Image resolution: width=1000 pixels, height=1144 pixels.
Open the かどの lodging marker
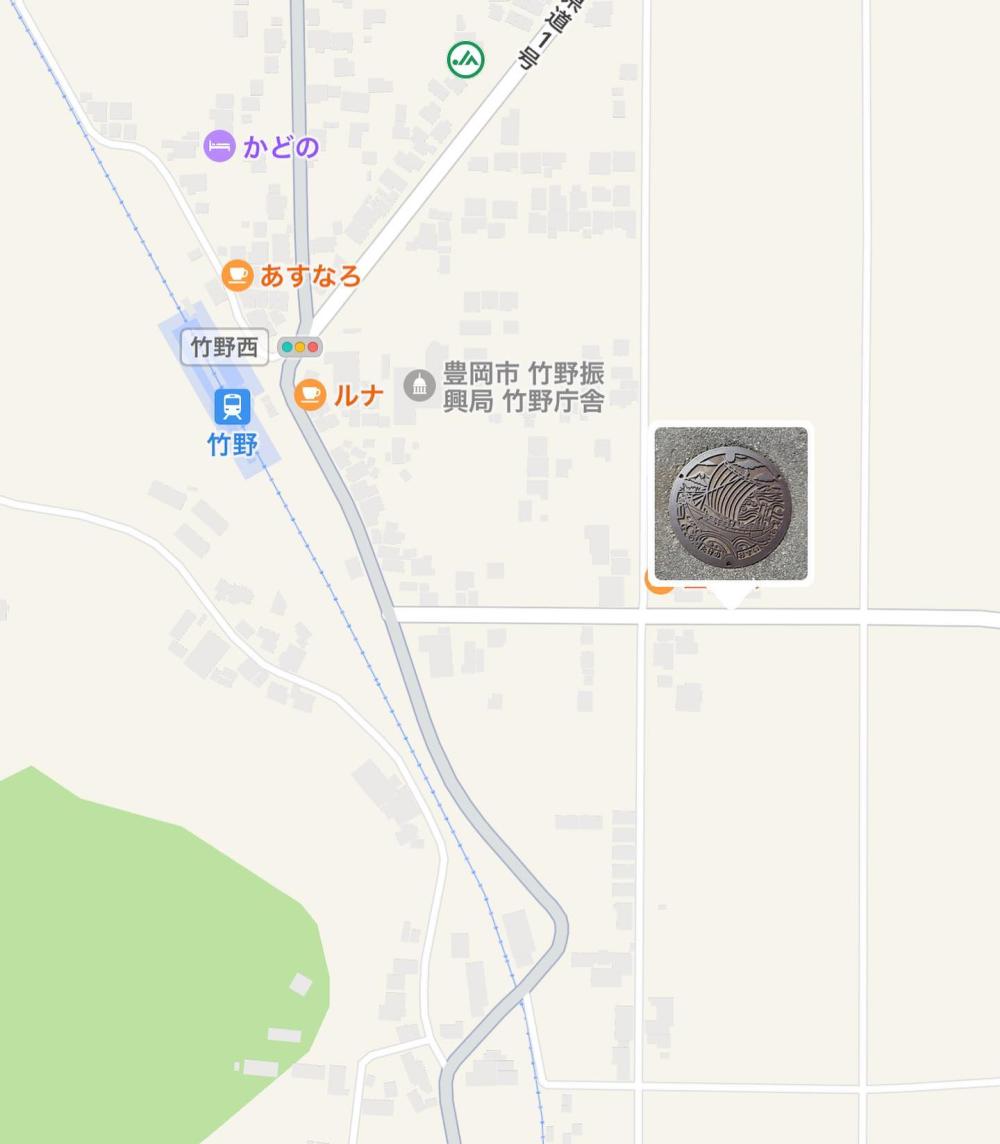[219, 147]
